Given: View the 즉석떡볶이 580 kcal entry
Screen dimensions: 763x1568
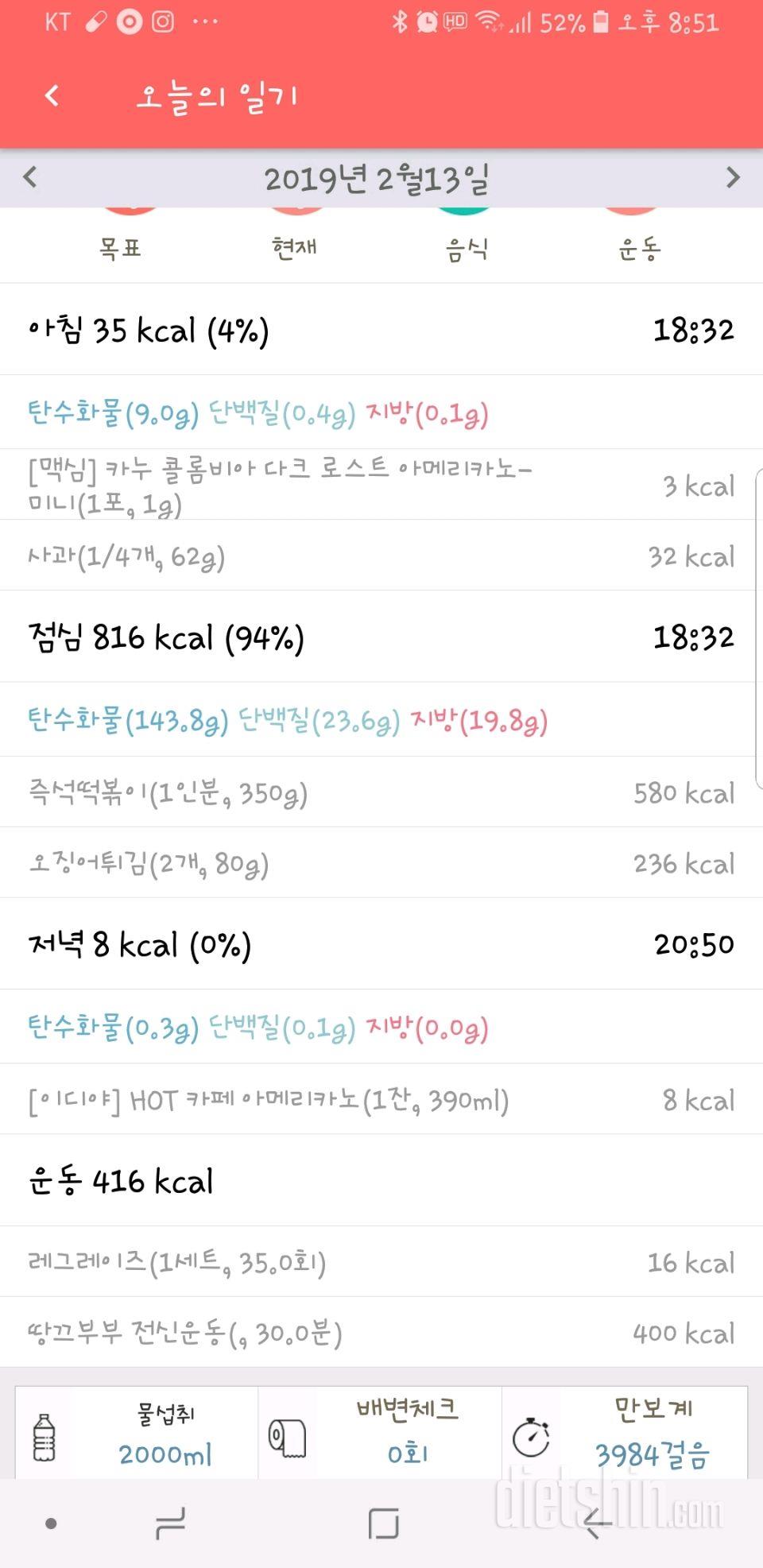Looking at the screenshot, I should pyautogui.click(x=381, y=792).
